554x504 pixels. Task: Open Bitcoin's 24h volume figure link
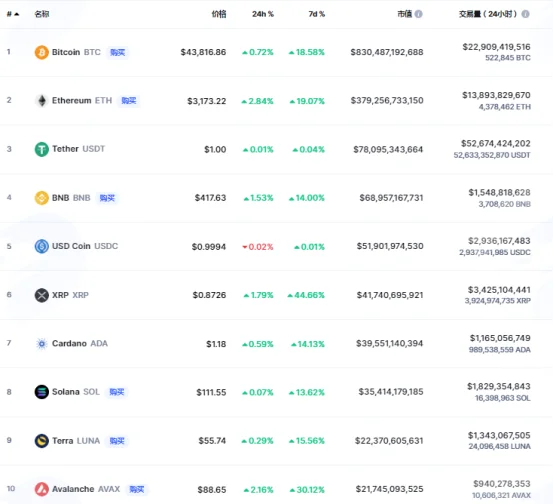(x=496, y=47)
